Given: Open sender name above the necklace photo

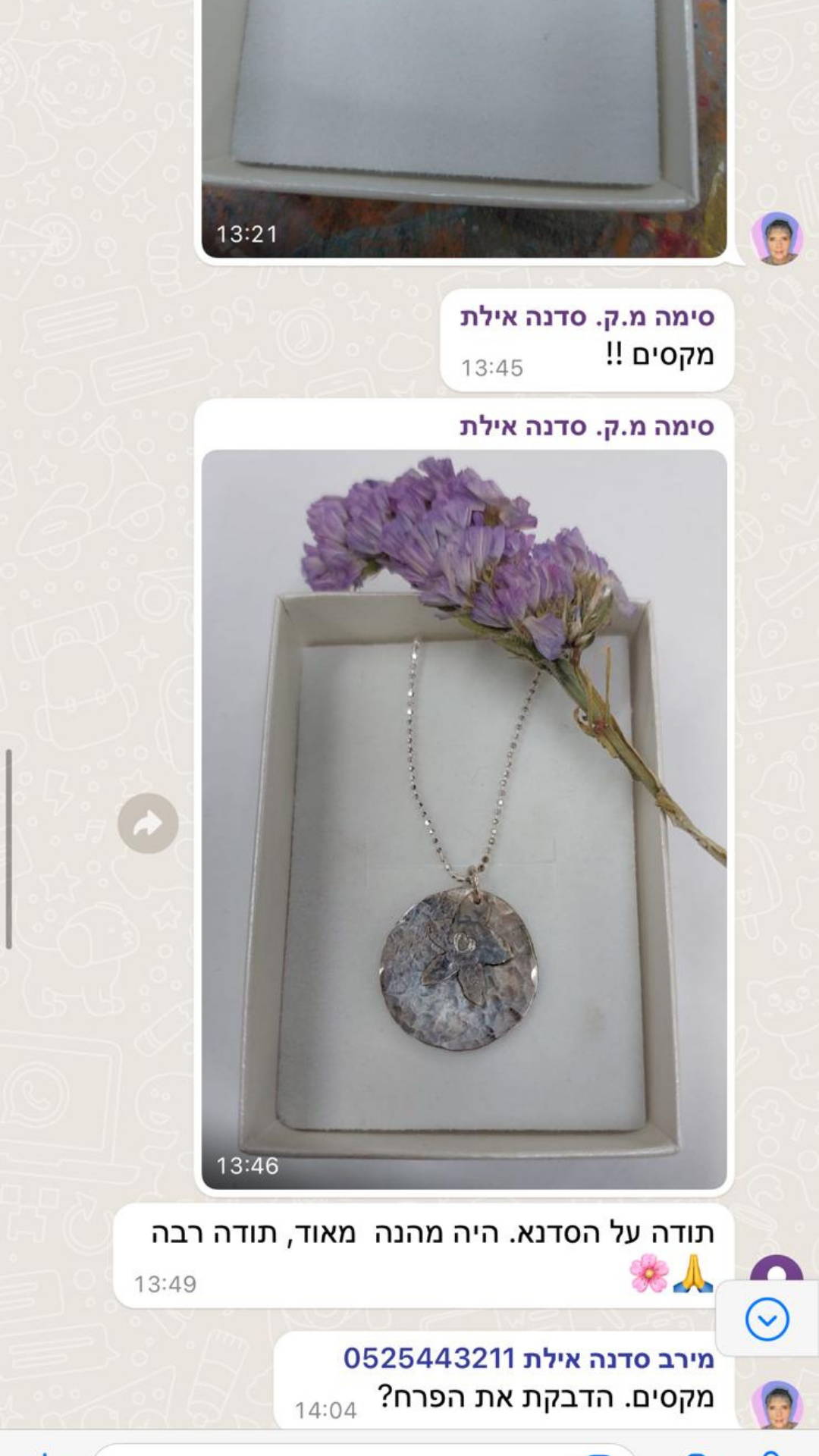Looking at the screenshot, I should 586,426.
